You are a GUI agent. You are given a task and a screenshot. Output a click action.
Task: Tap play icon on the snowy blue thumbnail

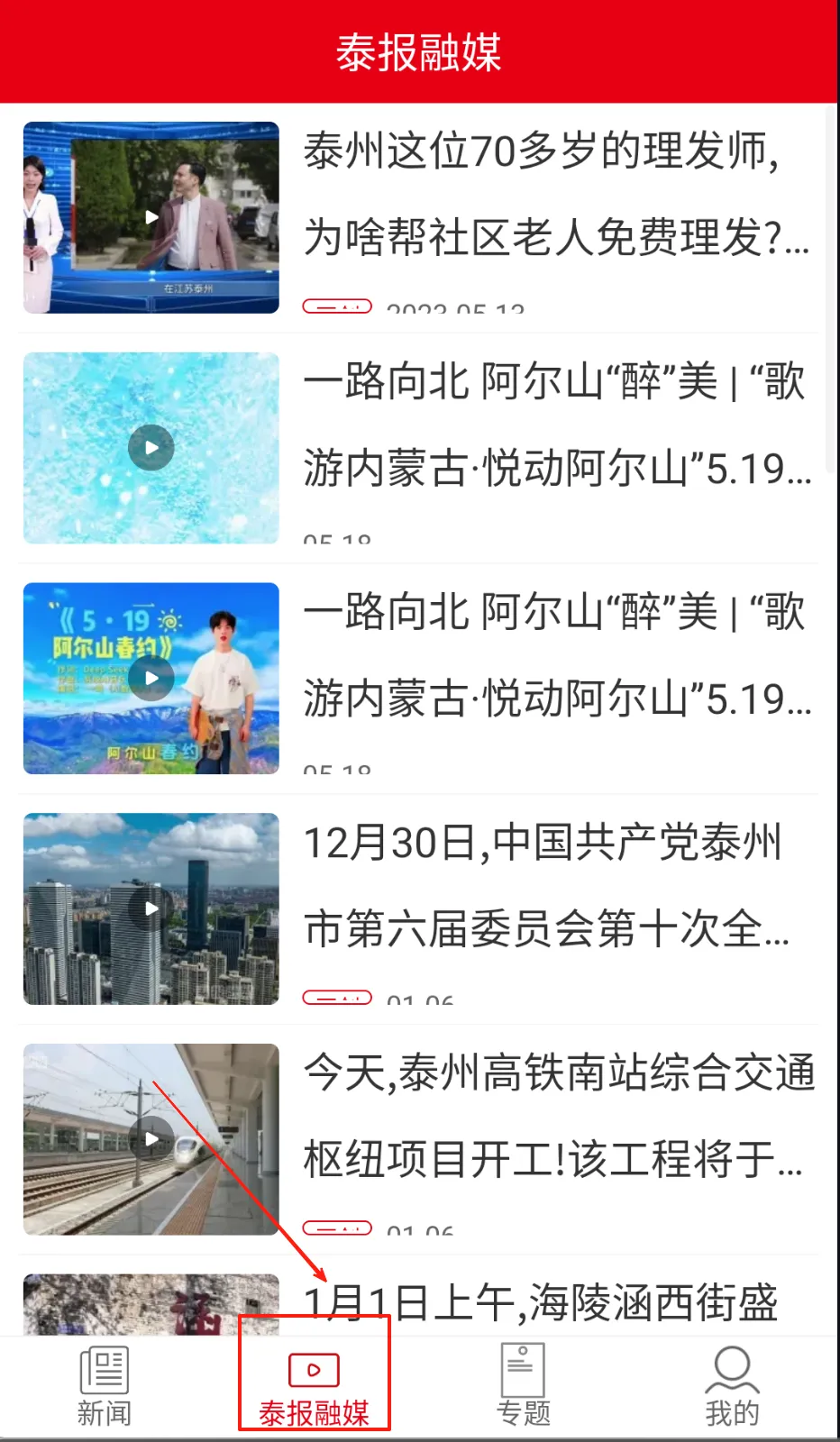point(151,447)
